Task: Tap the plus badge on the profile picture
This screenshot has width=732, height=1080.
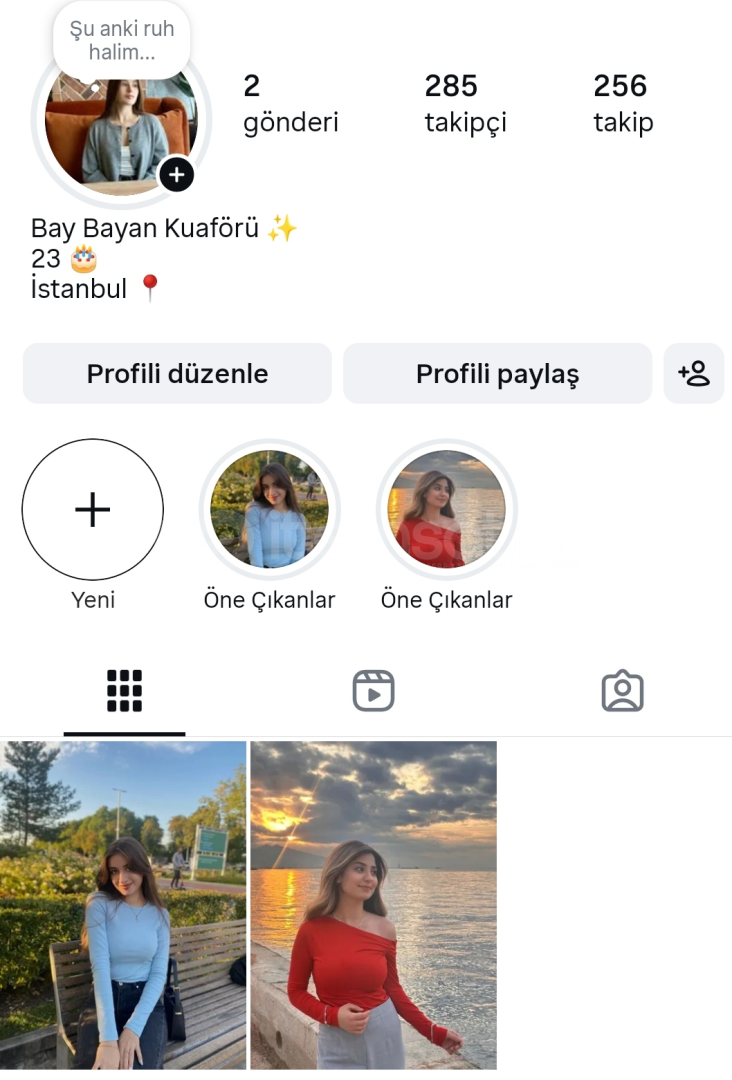Action: (176, 175)
